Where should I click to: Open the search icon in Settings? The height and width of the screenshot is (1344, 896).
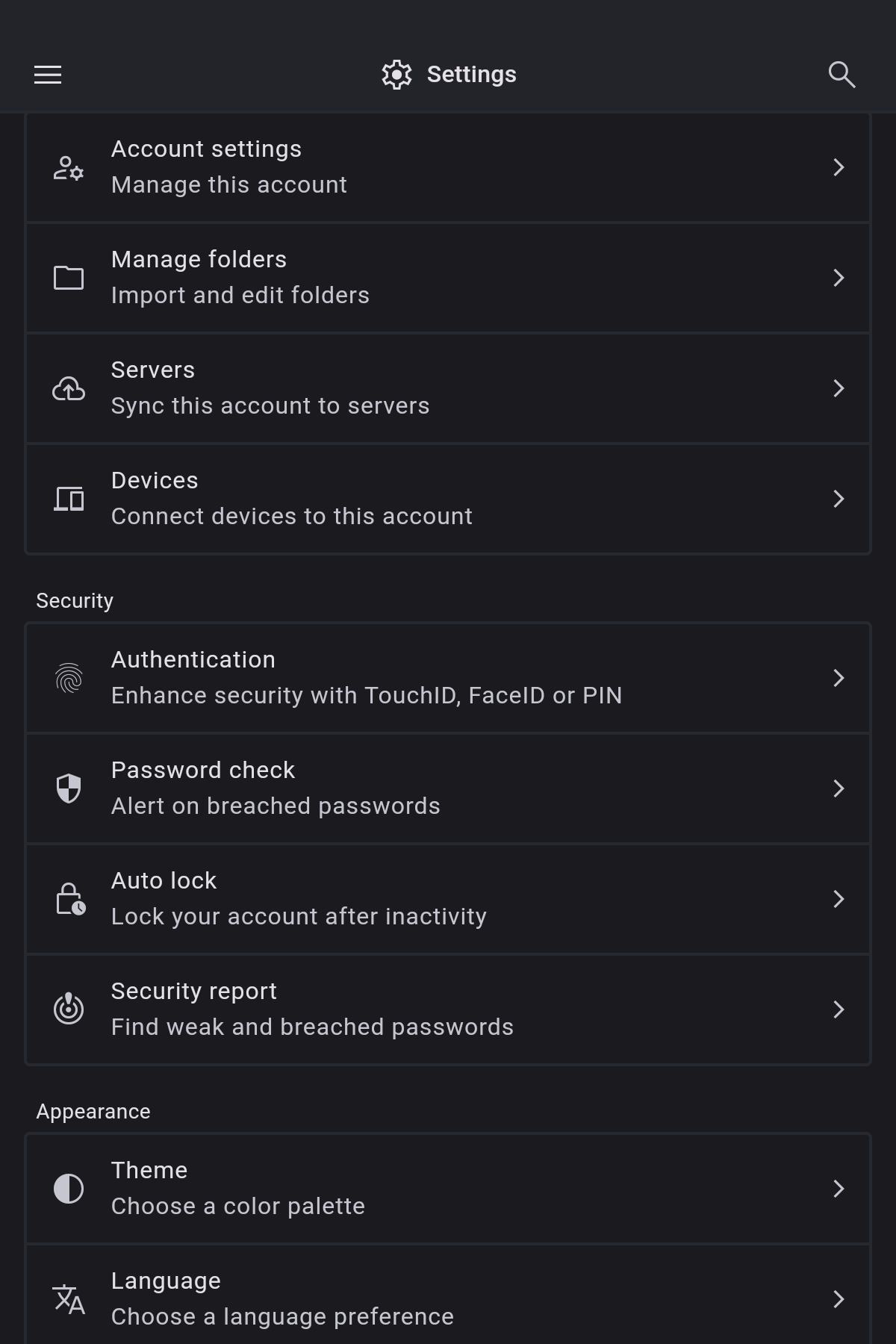coord(841,75)
